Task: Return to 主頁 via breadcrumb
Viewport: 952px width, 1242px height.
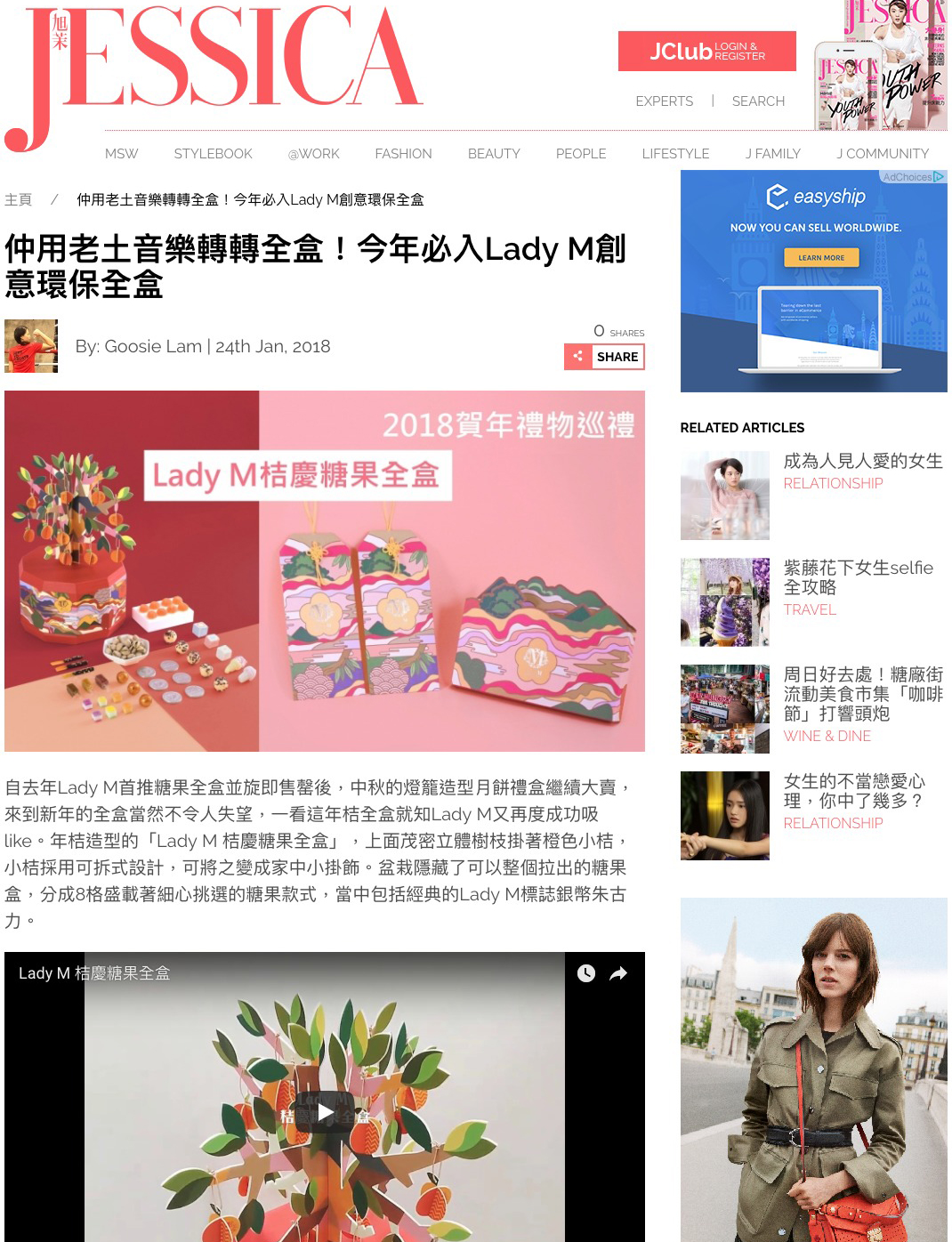Action: pyautogui.click(x=18, y=200)
